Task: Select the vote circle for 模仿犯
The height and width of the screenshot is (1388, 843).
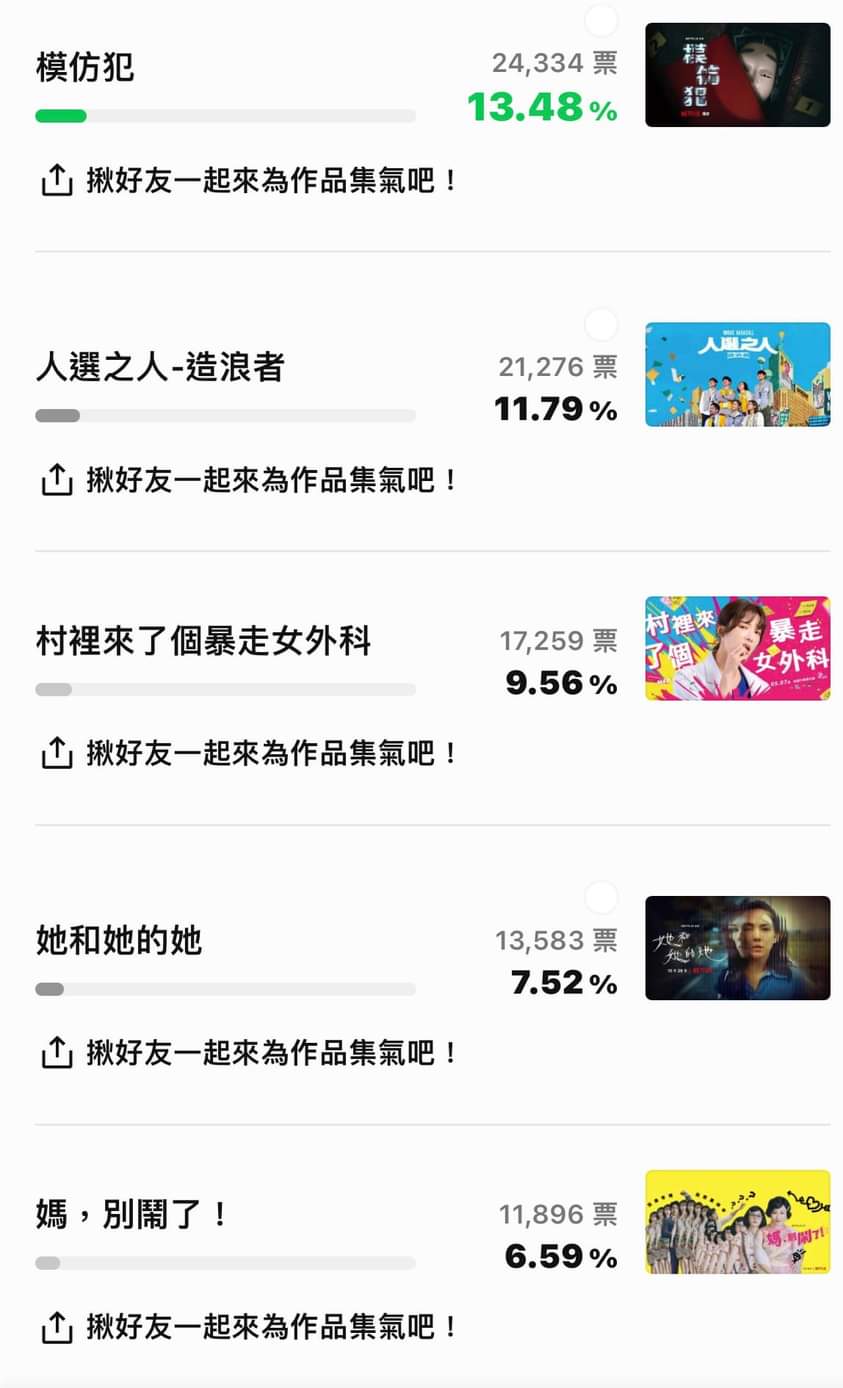Action: 601,20
